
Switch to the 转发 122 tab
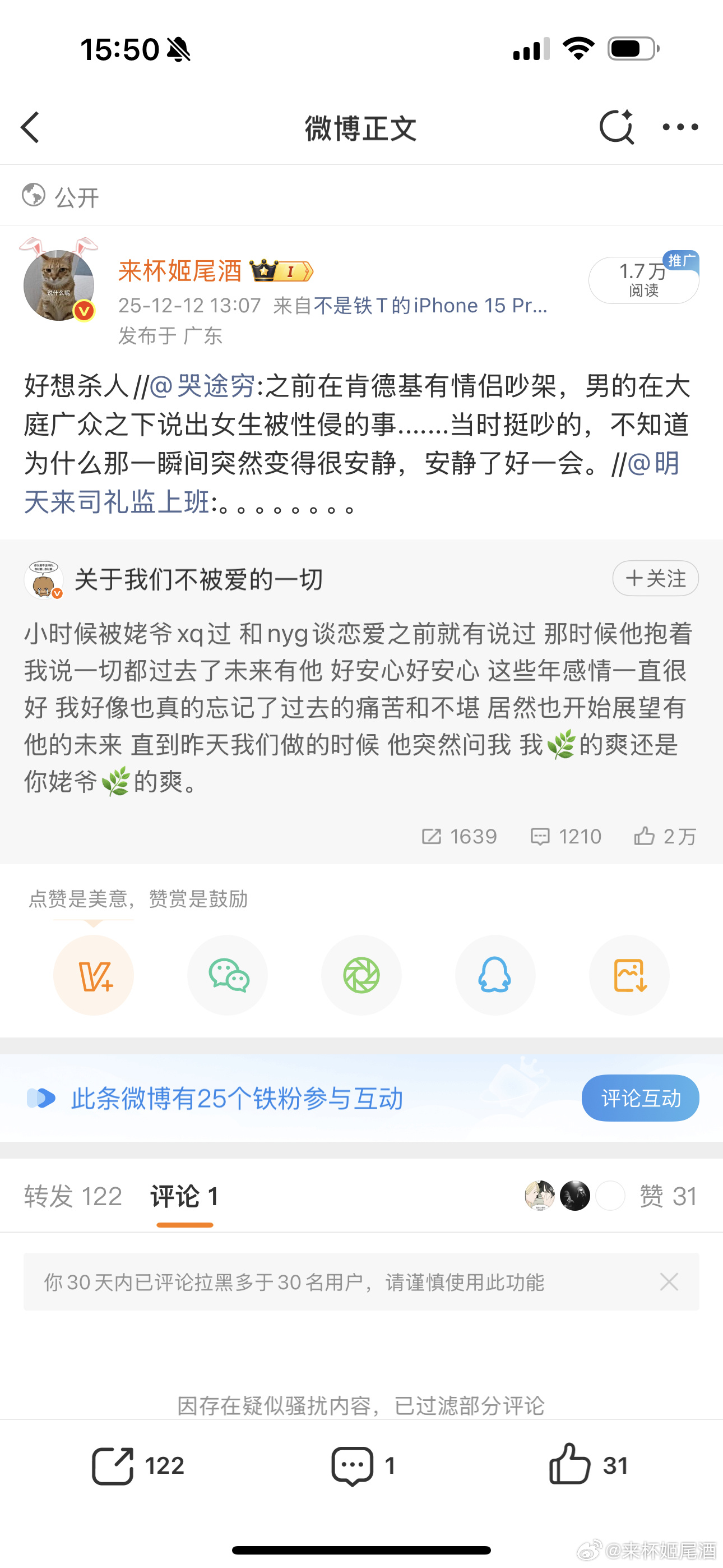[x=73, y=1196]
